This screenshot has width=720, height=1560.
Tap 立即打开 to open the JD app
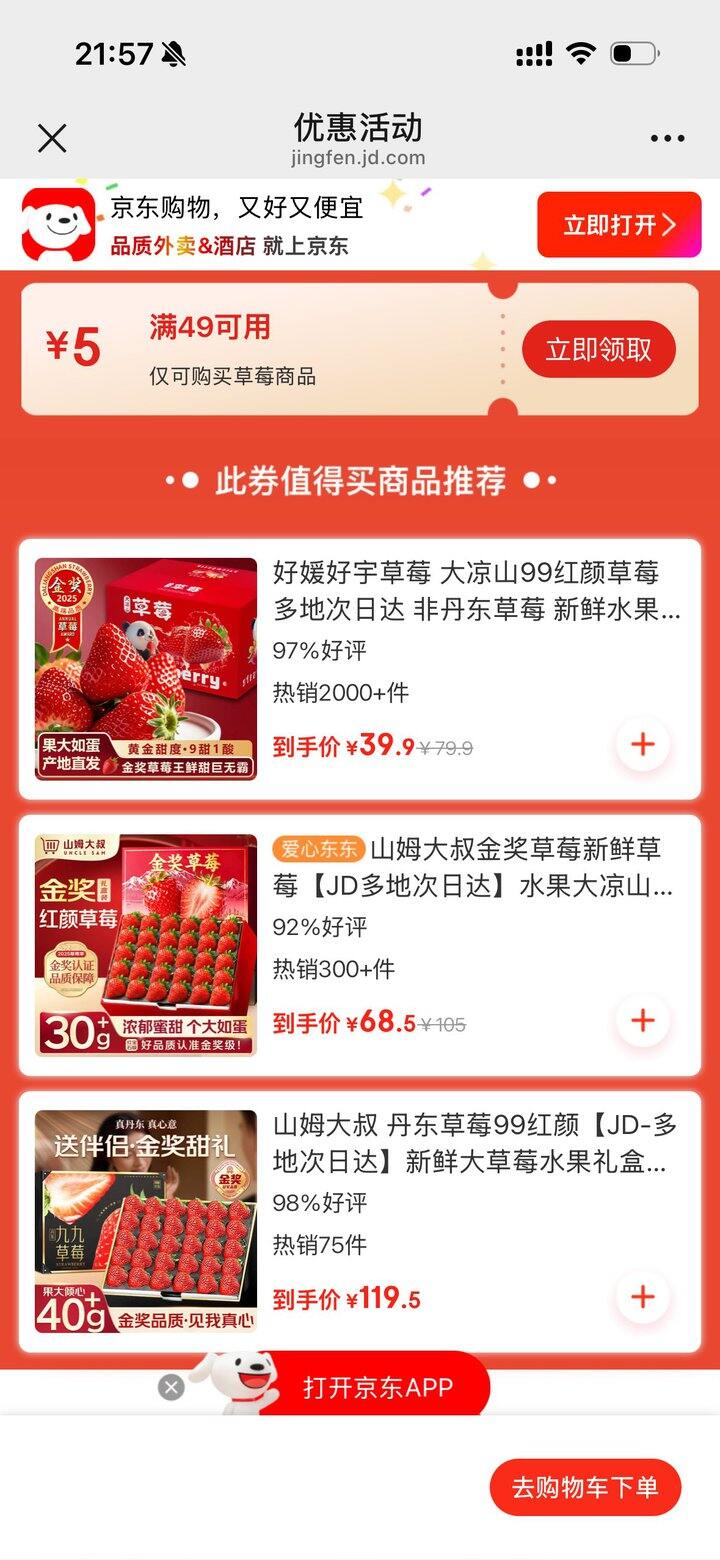click(618, 224)
